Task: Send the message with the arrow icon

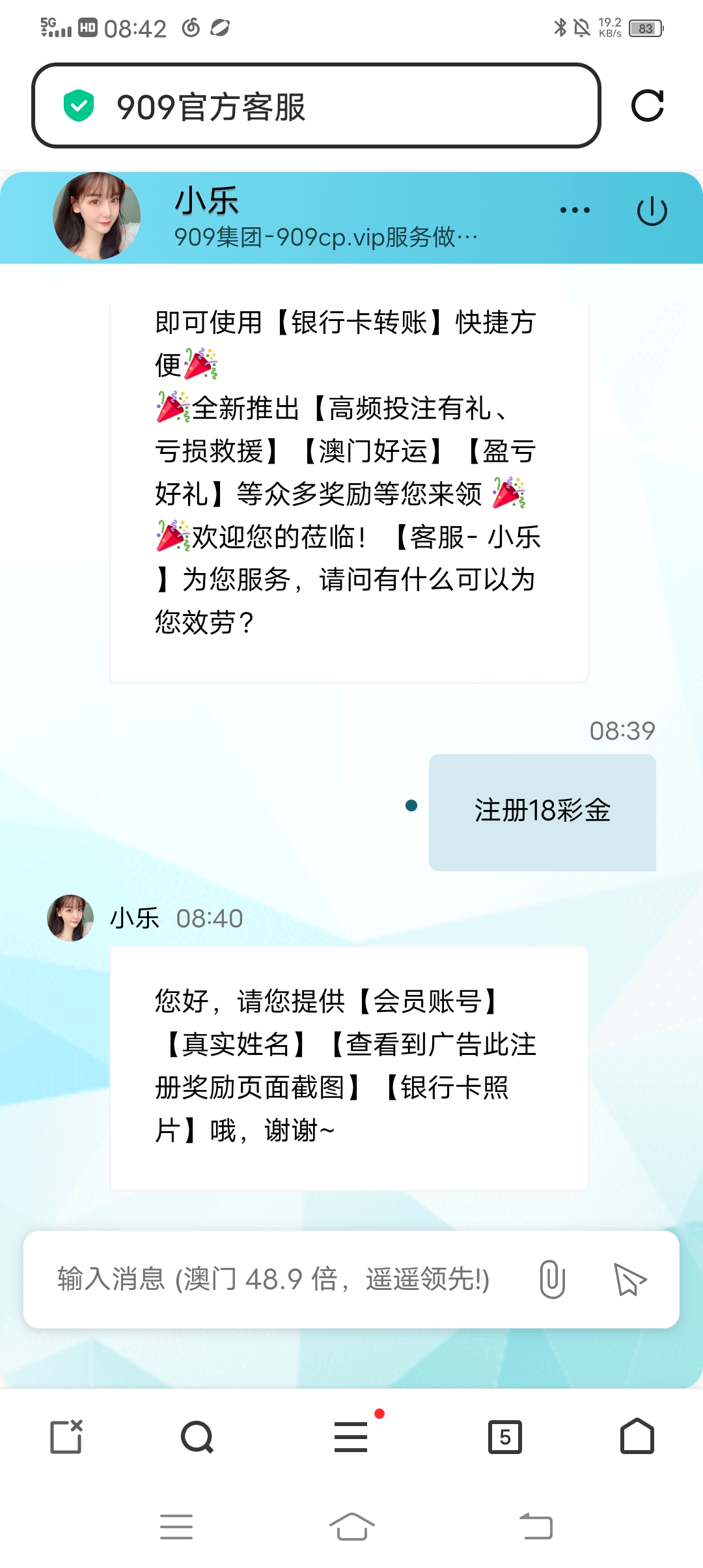Action: [x=629, y=1279]
